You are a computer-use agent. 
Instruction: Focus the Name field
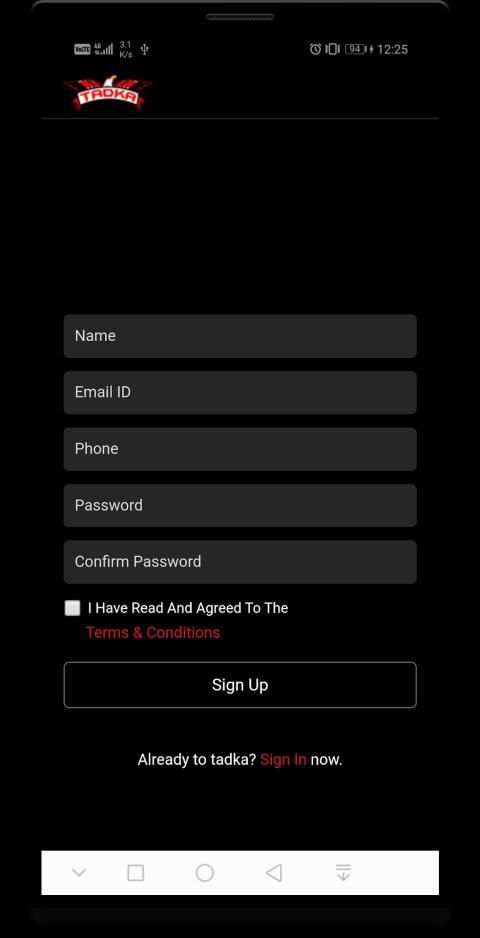pyautogui.click(x=240, y=336)
